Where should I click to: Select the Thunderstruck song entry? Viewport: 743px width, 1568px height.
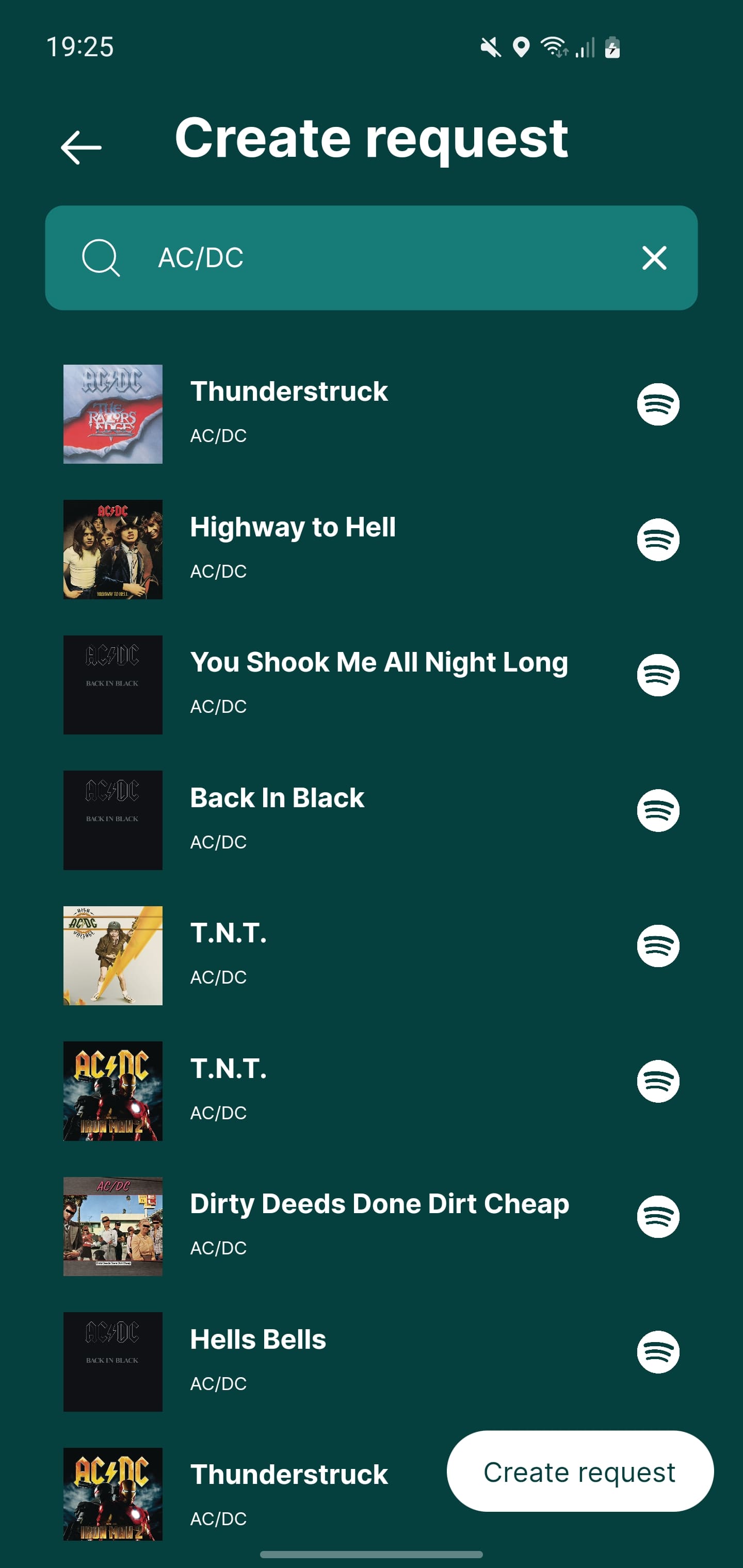click(289, 393)
